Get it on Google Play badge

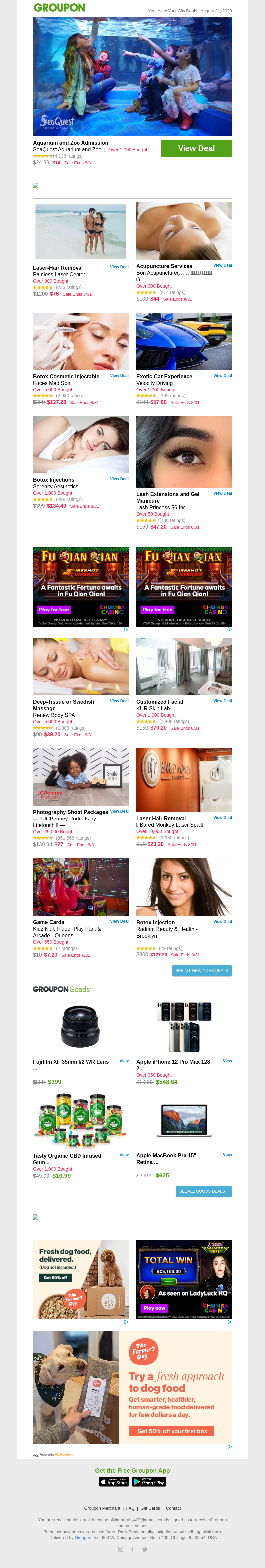[x=149, y=1481]
